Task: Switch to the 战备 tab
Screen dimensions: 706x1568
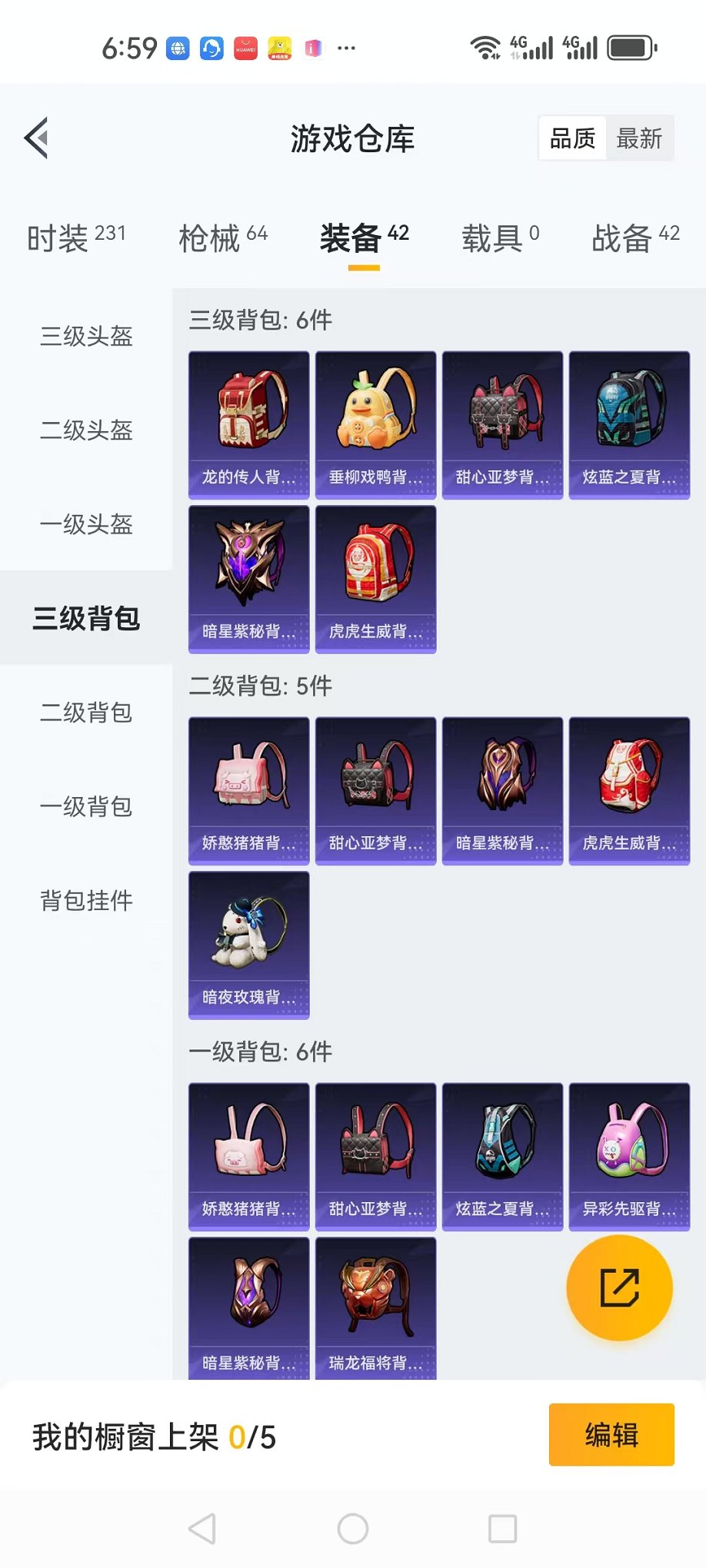Action: 635,238
